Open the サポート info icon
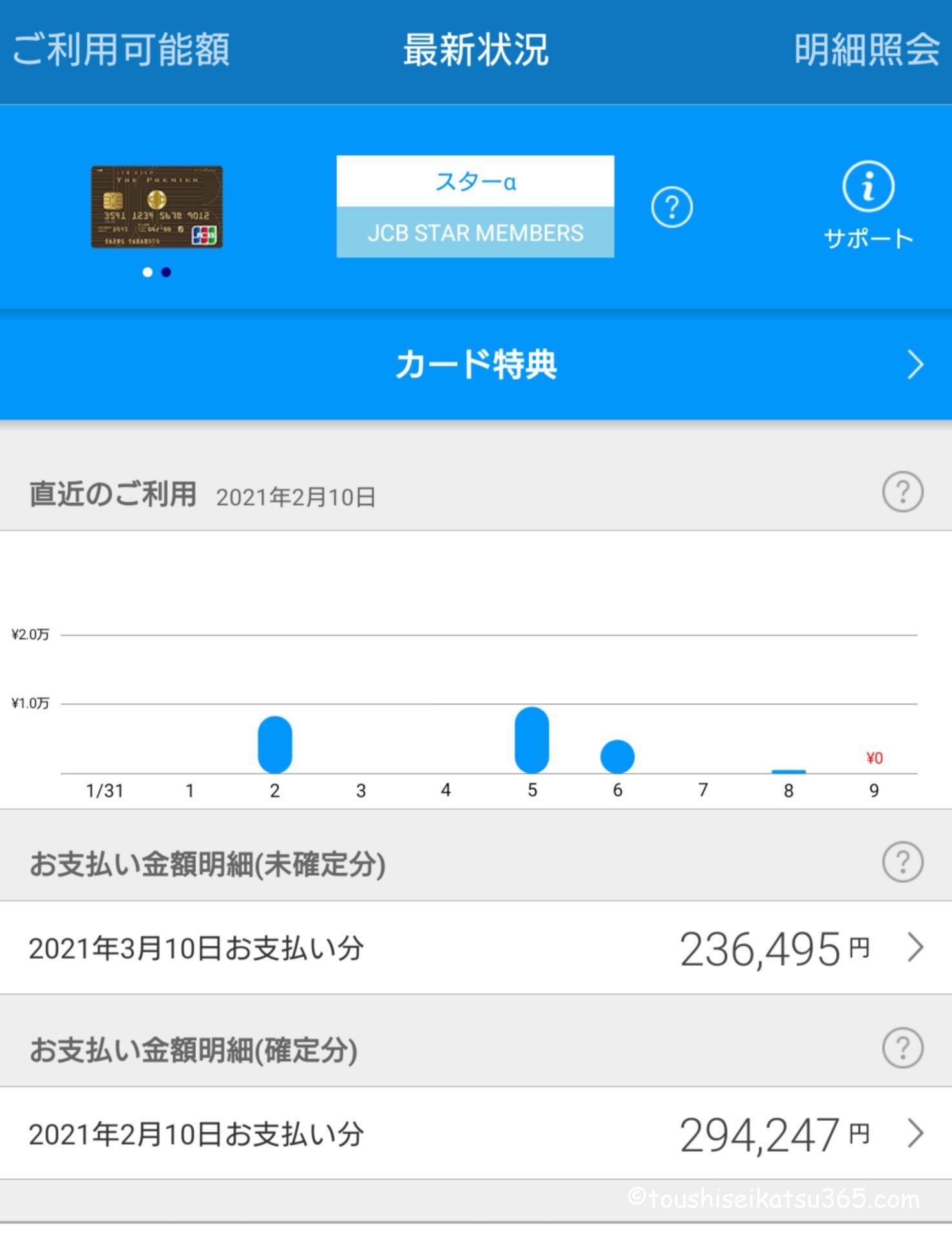 (868, 187)
